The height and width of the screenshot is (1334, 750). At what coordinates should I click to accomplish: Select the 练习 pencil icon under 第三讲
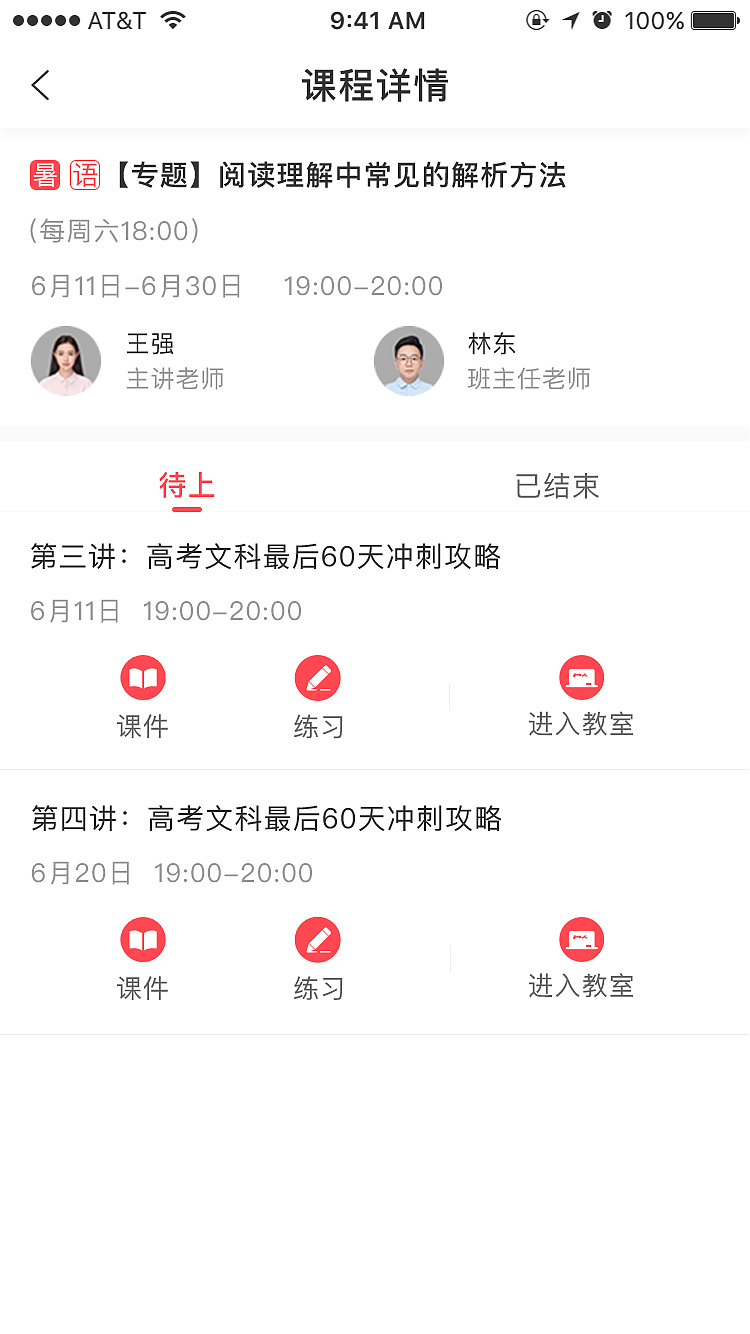coord(318,677)
